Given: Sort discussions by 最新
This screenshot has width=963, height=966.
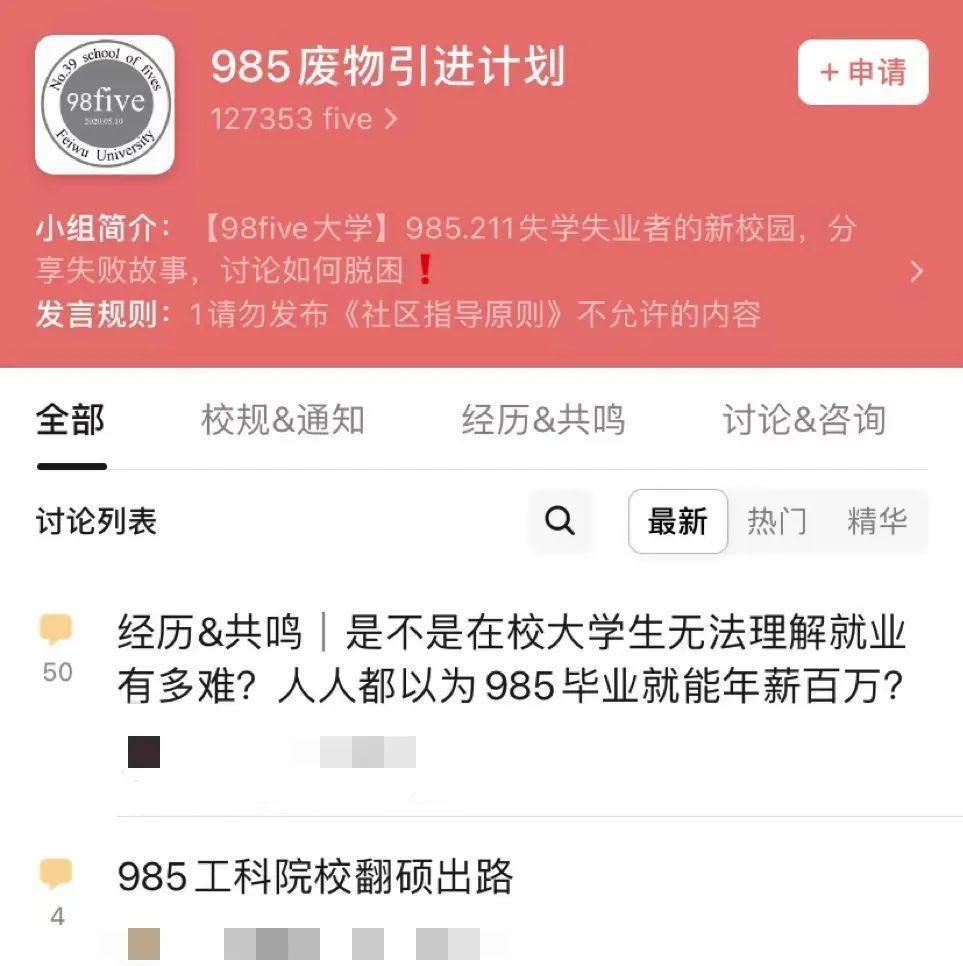Looking at the screenshot, I should (677, 521).
